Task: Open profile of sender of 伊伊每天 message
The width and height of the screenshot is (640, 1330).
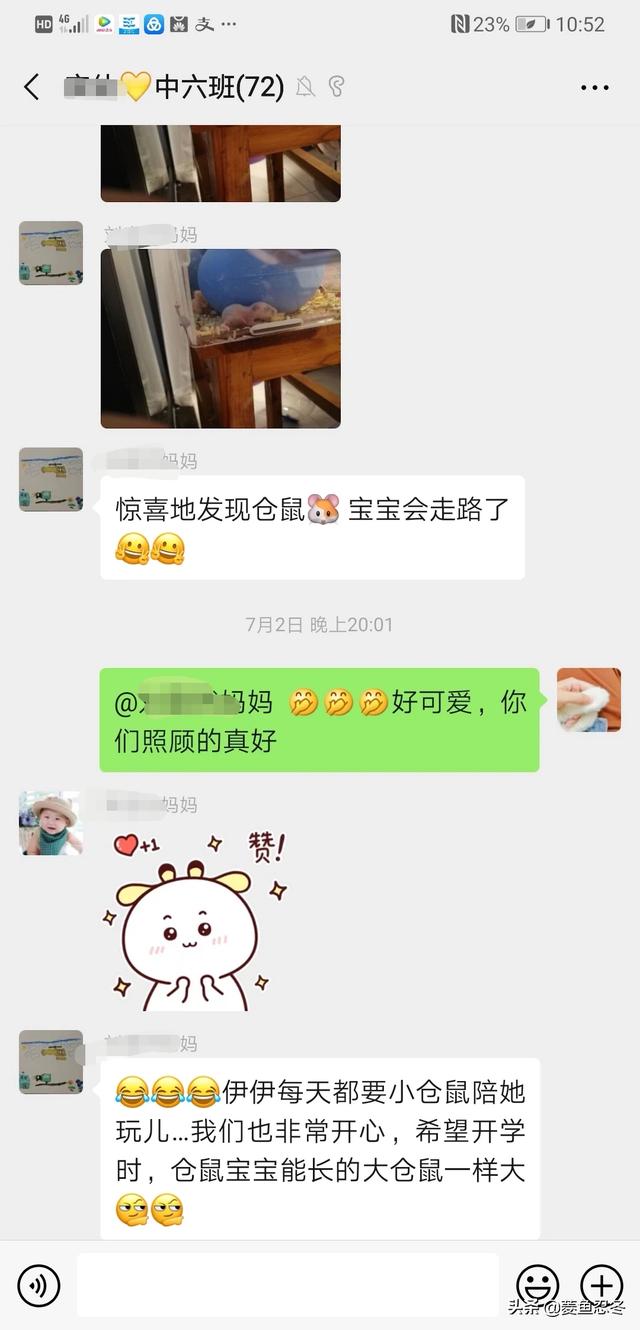Action: click(x=51, y=1062)
